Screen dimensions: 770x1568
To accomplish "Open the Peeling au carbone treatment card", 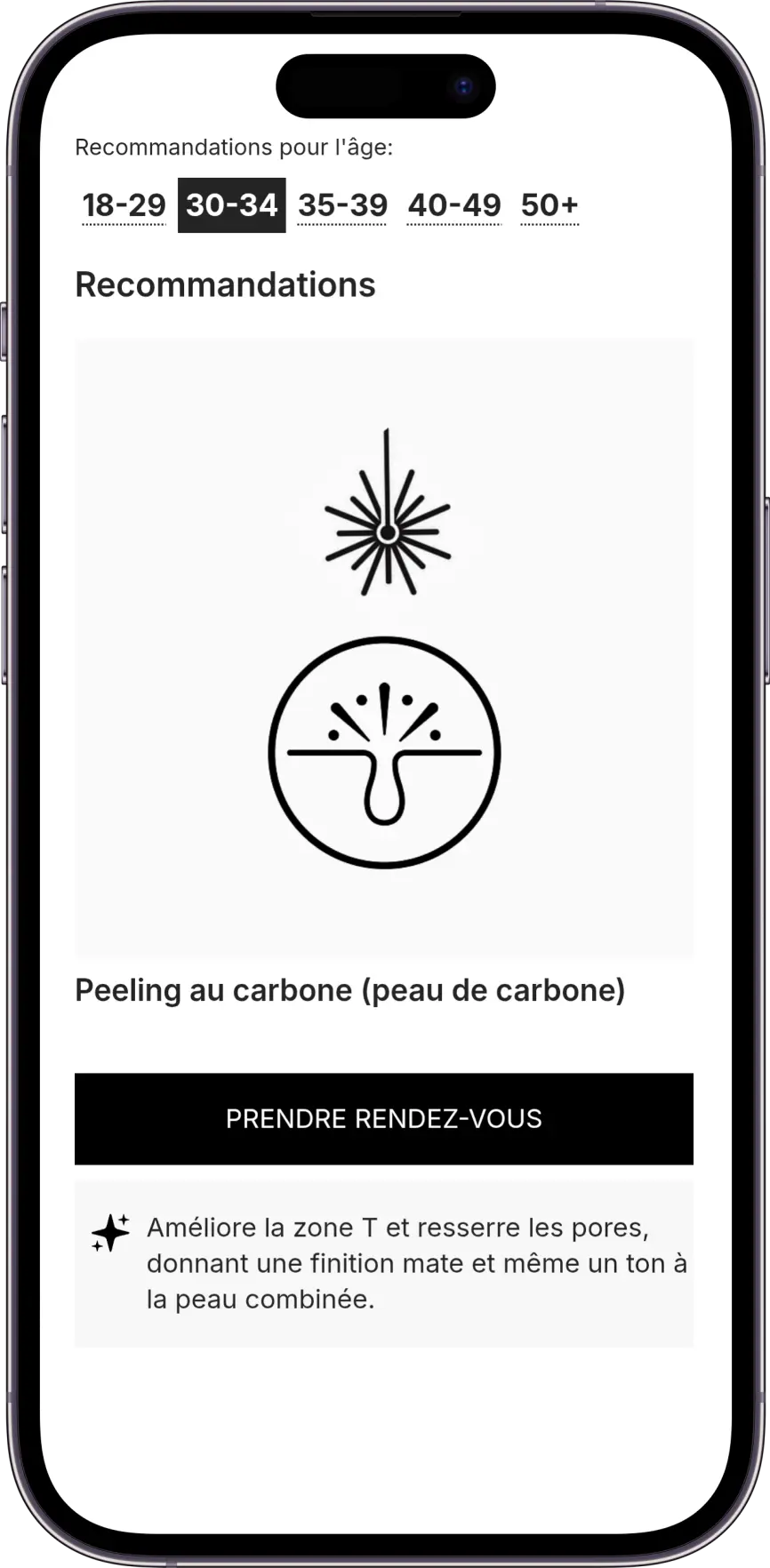I will 384,673.
